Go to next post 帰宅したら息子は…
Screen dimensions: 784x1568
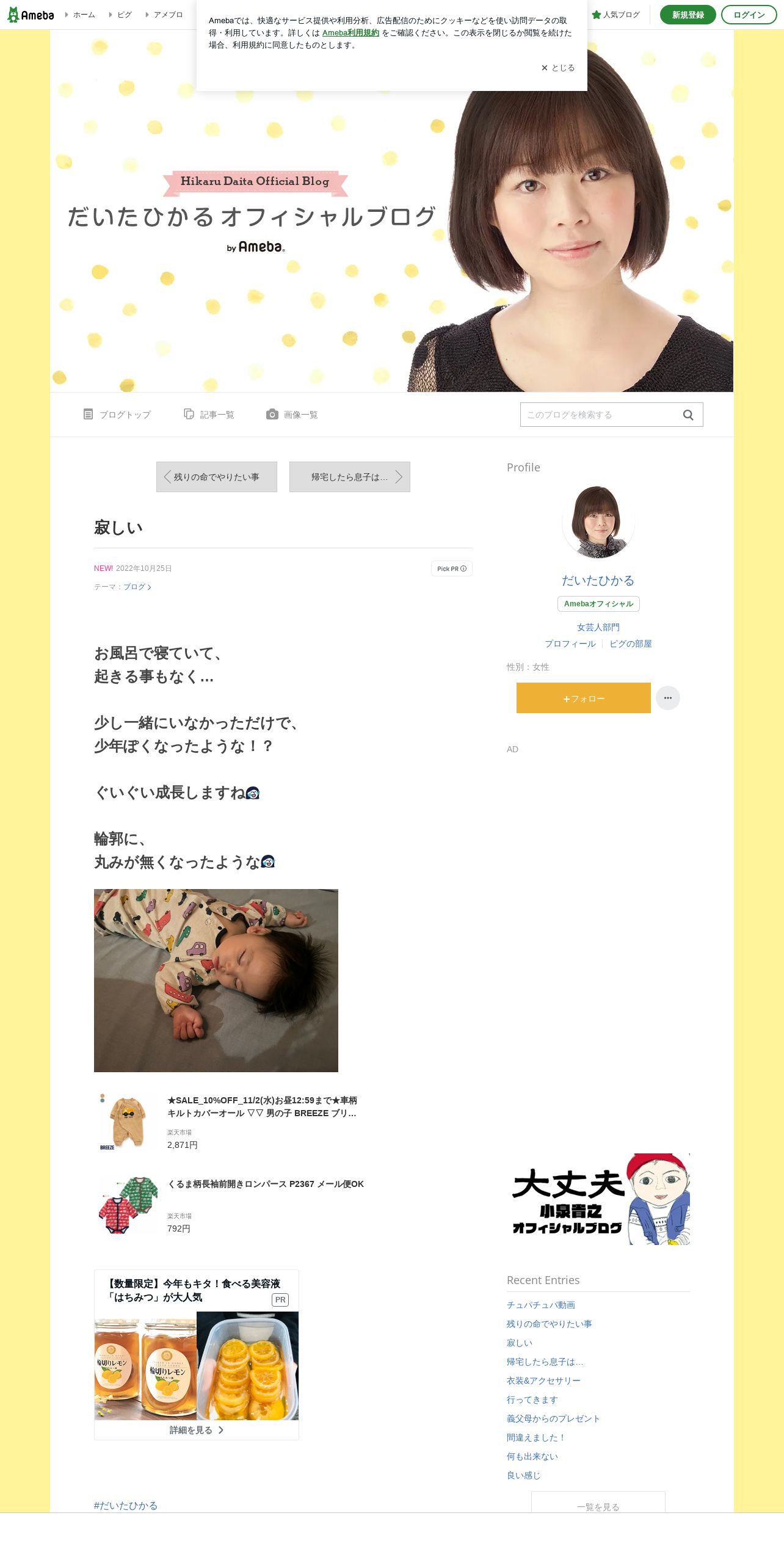350,477
